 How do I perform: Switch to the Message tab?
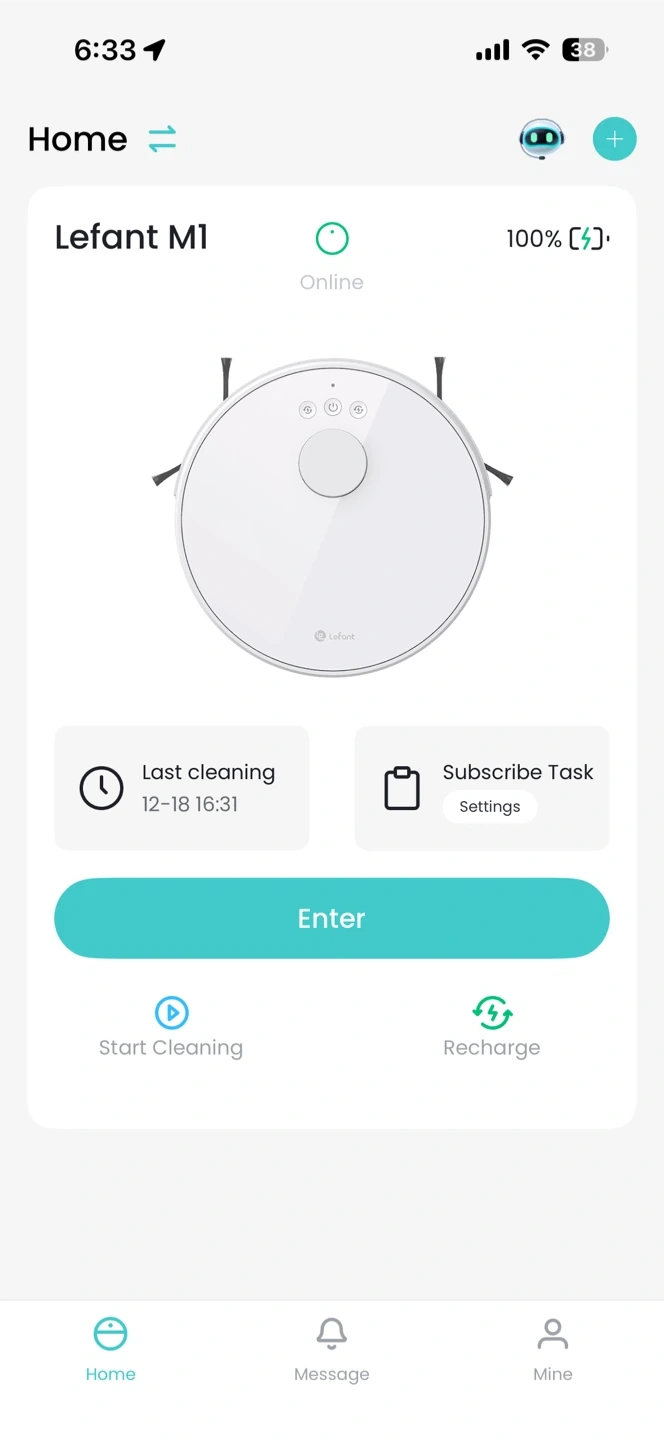click(x=332, y=1349)
